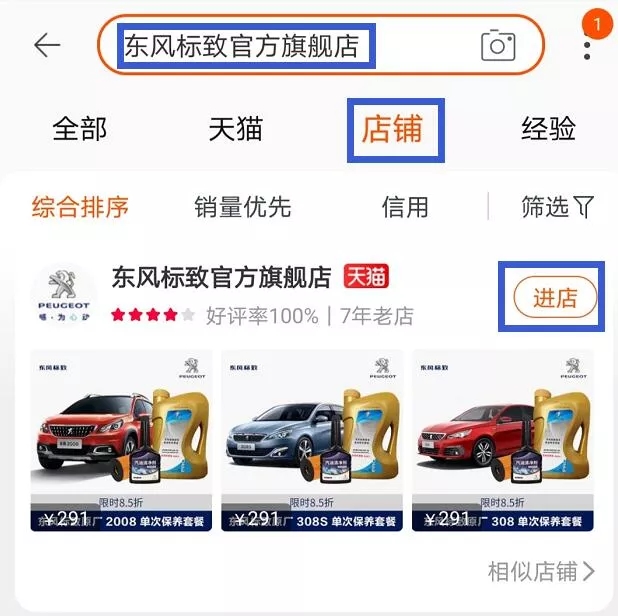Open 相似店铺 similar stores link

[541, 571]
